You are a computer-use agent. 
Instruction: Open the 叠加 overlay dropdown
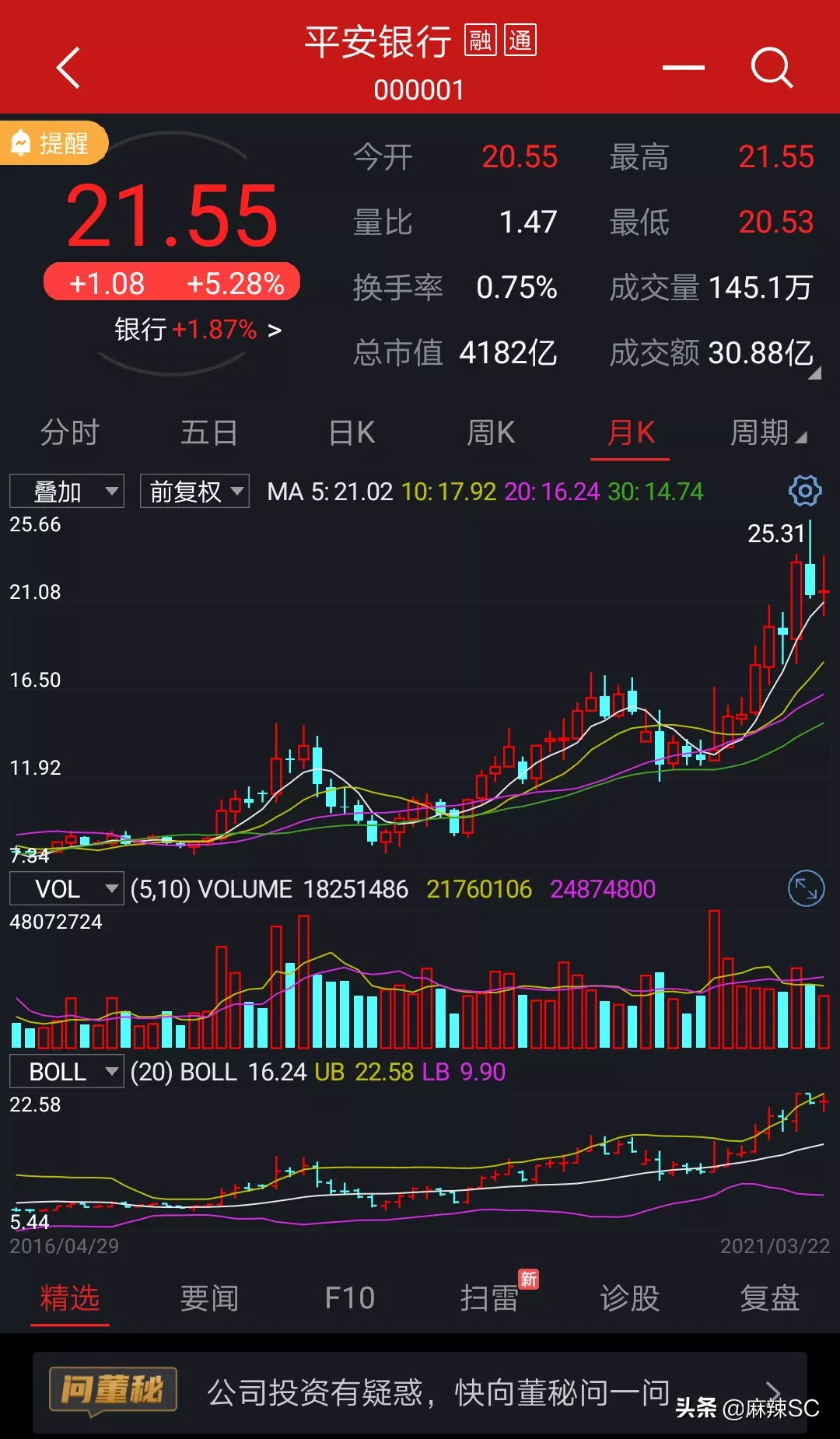[x=67, y=492]
